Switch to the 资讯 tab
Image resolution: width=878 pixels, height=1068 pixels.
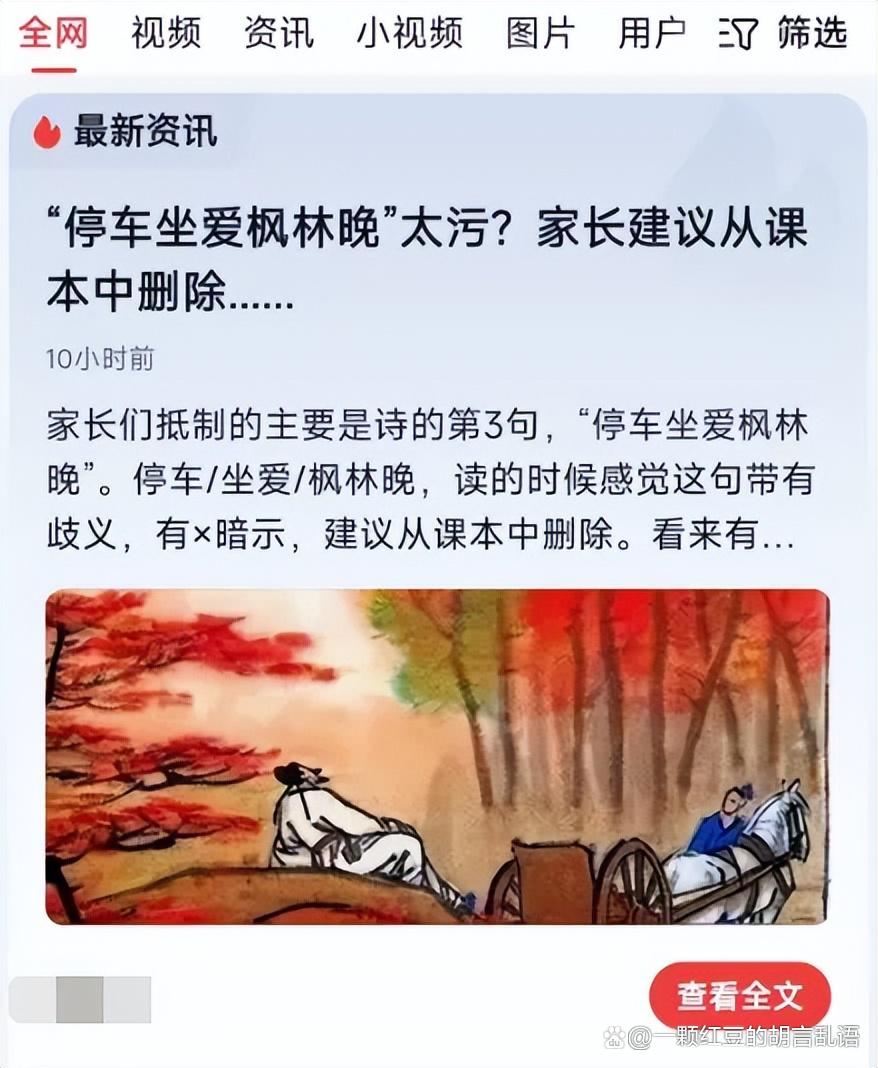279,33
